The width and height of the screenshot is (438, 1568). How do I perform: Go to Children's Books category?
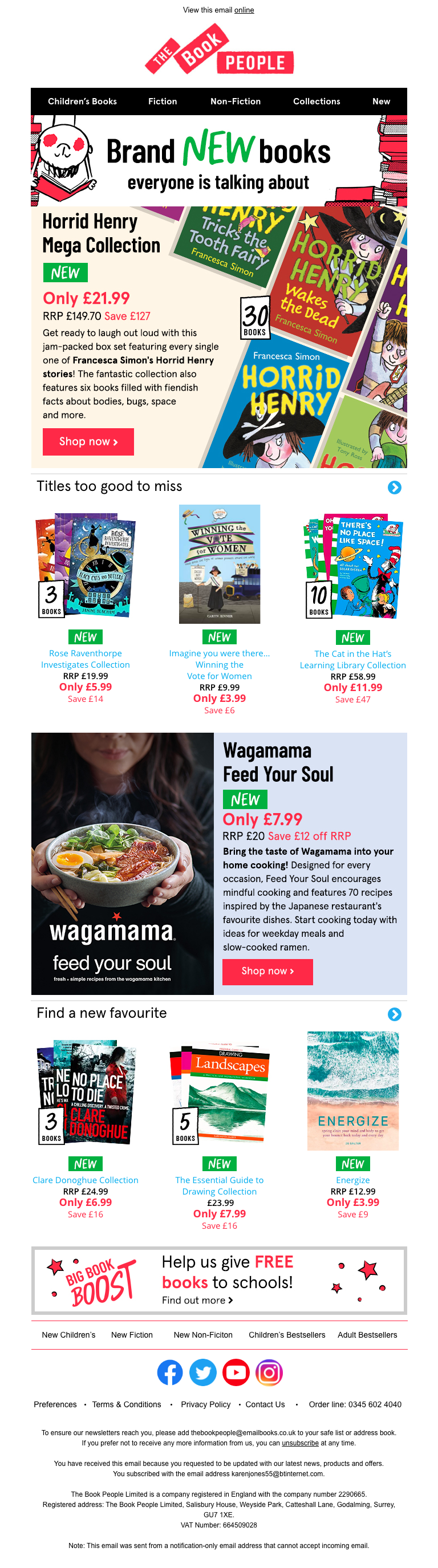[x=82, y=101]
